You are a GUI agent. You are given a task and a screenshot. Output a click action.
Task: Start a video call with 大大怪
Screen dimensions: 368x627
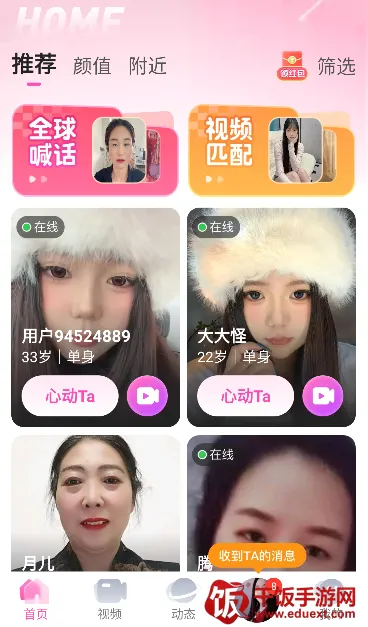click(323, 396)
